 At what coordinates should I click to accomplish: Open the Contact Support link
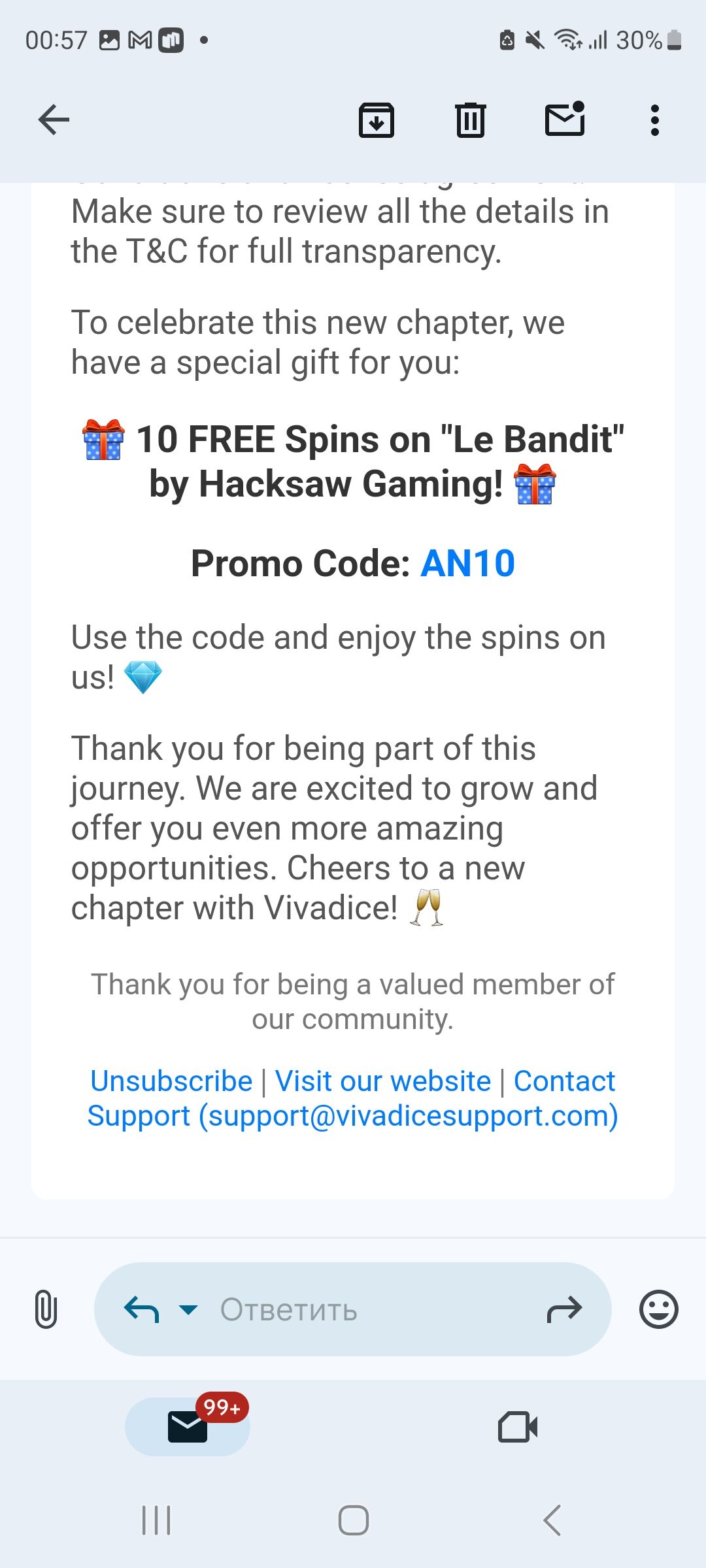tap(353, 1116)
